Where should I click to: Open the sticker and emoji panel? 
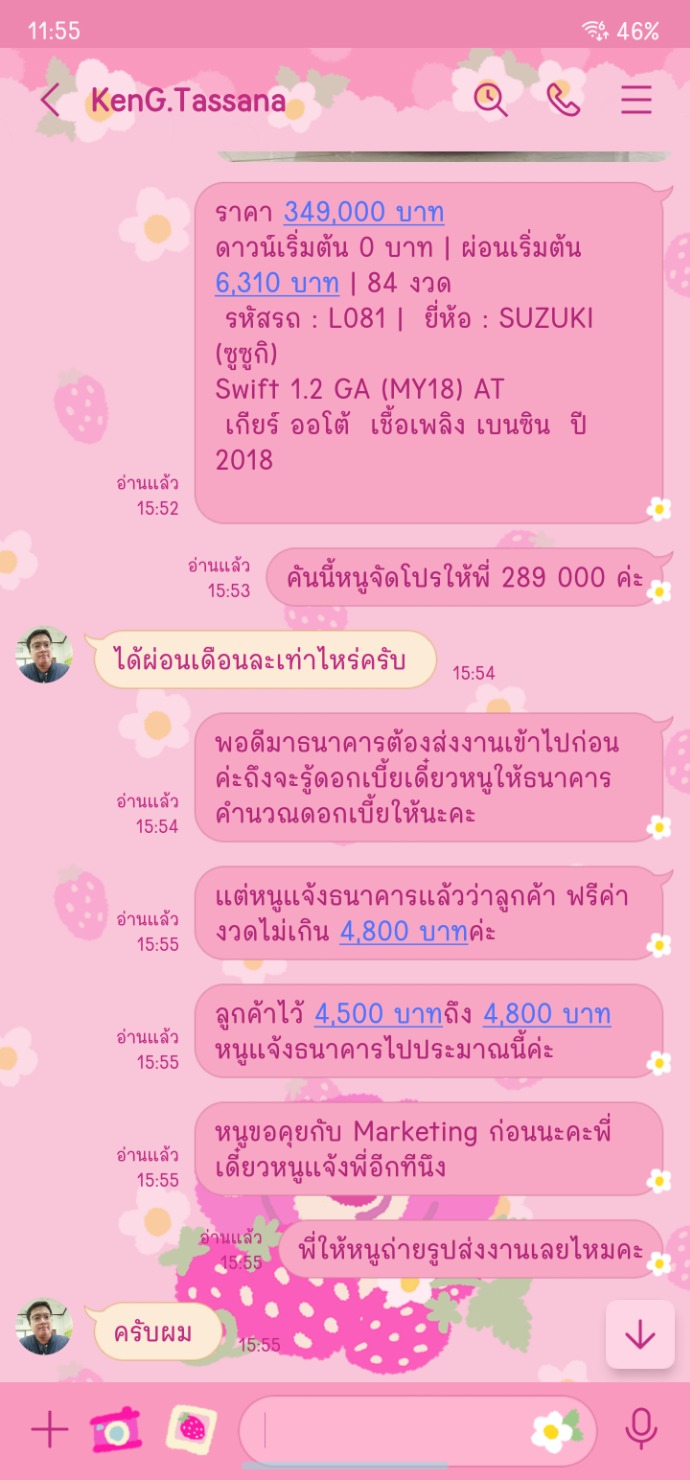[555, 1431]
